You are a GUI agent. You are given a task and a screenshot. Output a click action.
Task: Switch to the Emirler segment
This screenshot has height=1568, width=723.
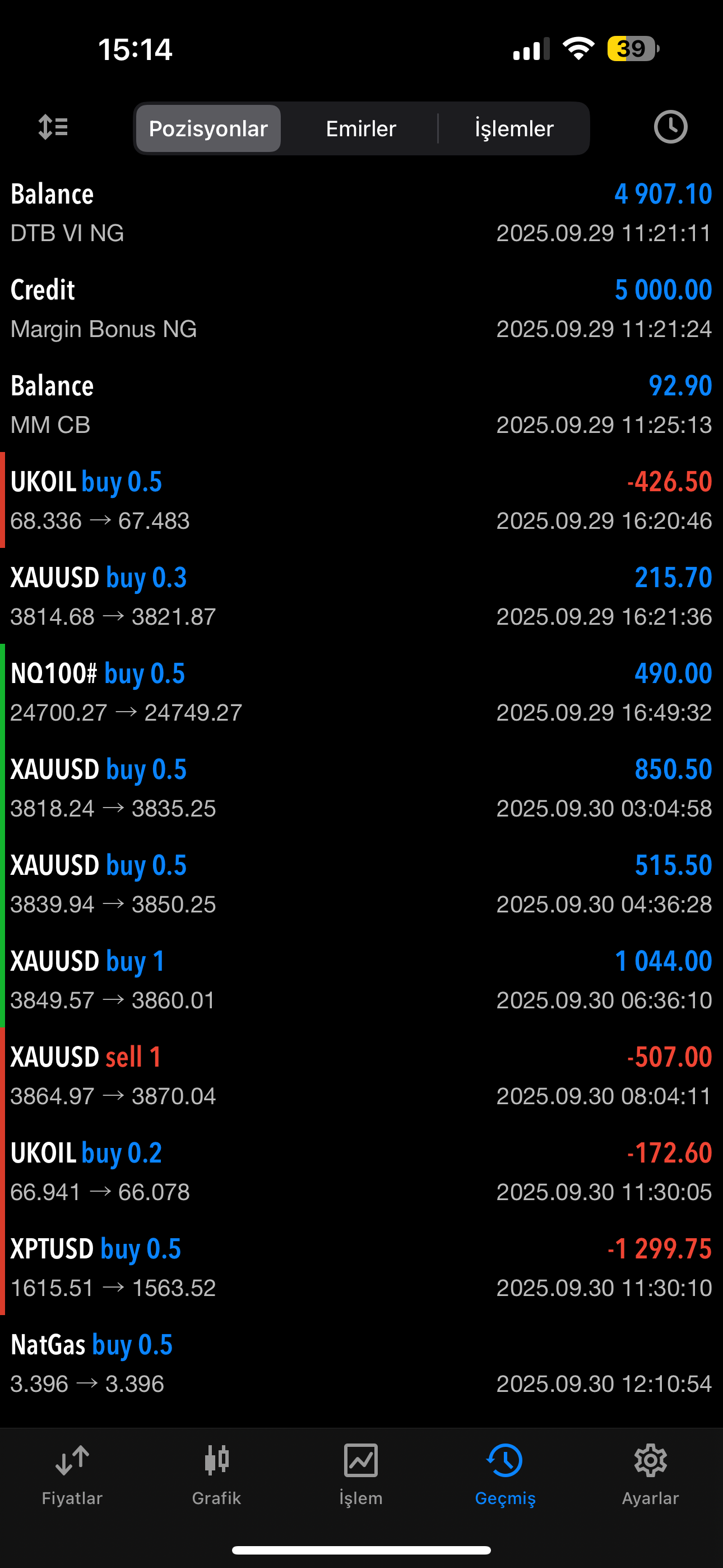pos(361,129)
